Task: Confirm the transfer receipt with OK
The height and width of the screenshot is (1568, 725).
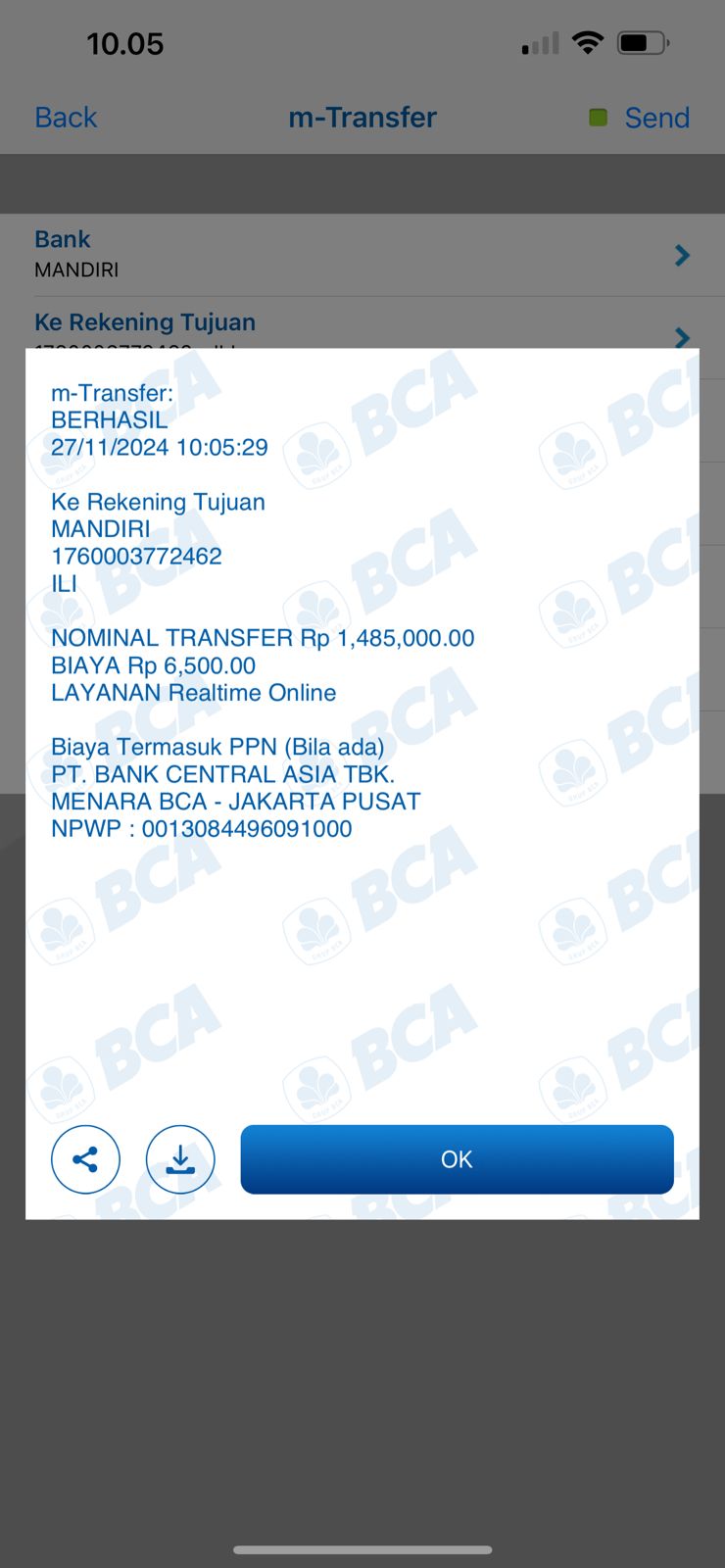Action: click(x=457, y=1159)
